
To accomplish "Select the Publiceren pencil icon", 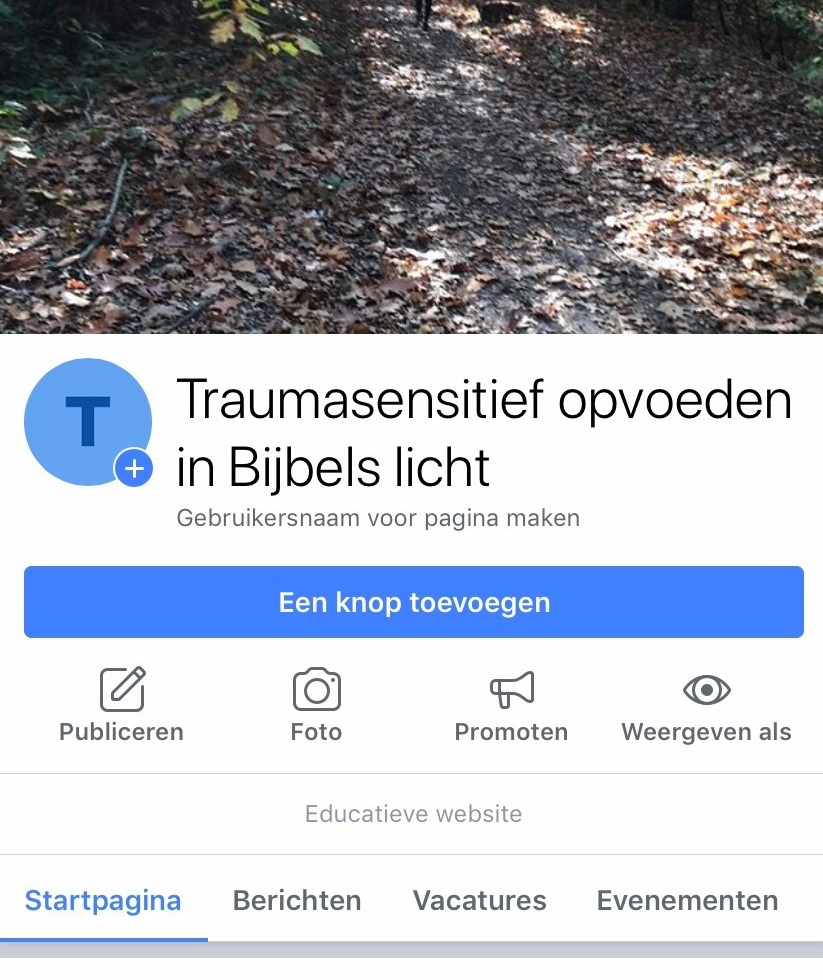I will click(x=120, y=688).
